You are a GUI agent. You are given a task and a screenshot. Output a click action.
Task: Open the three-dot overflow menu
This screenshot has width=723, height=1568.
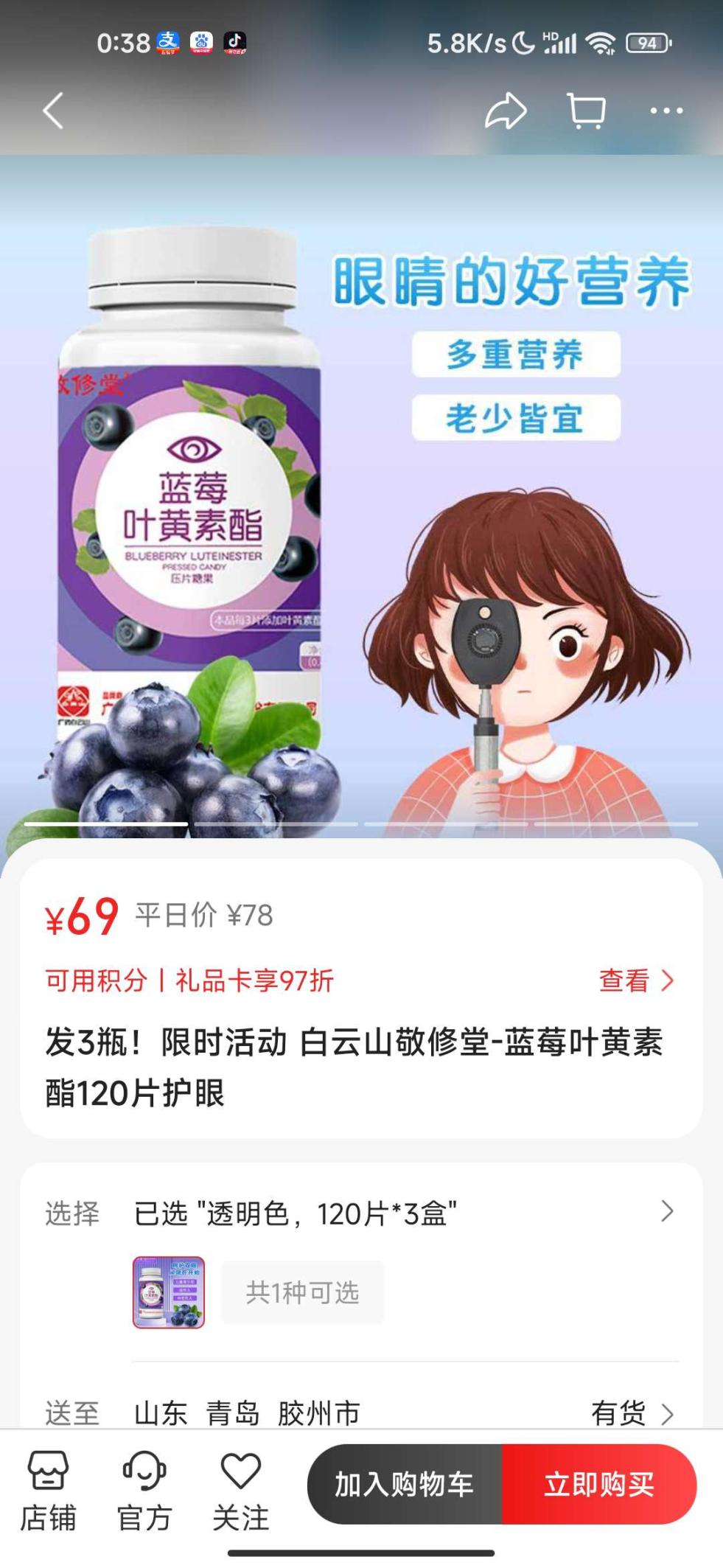tap(666, 111)
